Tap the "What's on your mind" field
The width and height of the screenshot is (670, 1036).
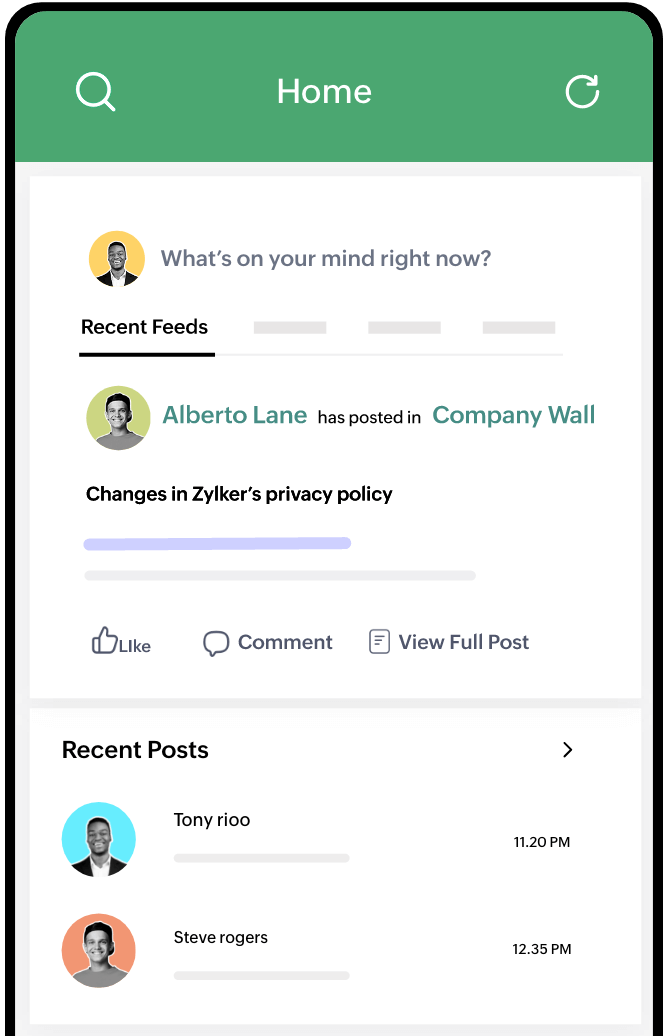(326, 259)
